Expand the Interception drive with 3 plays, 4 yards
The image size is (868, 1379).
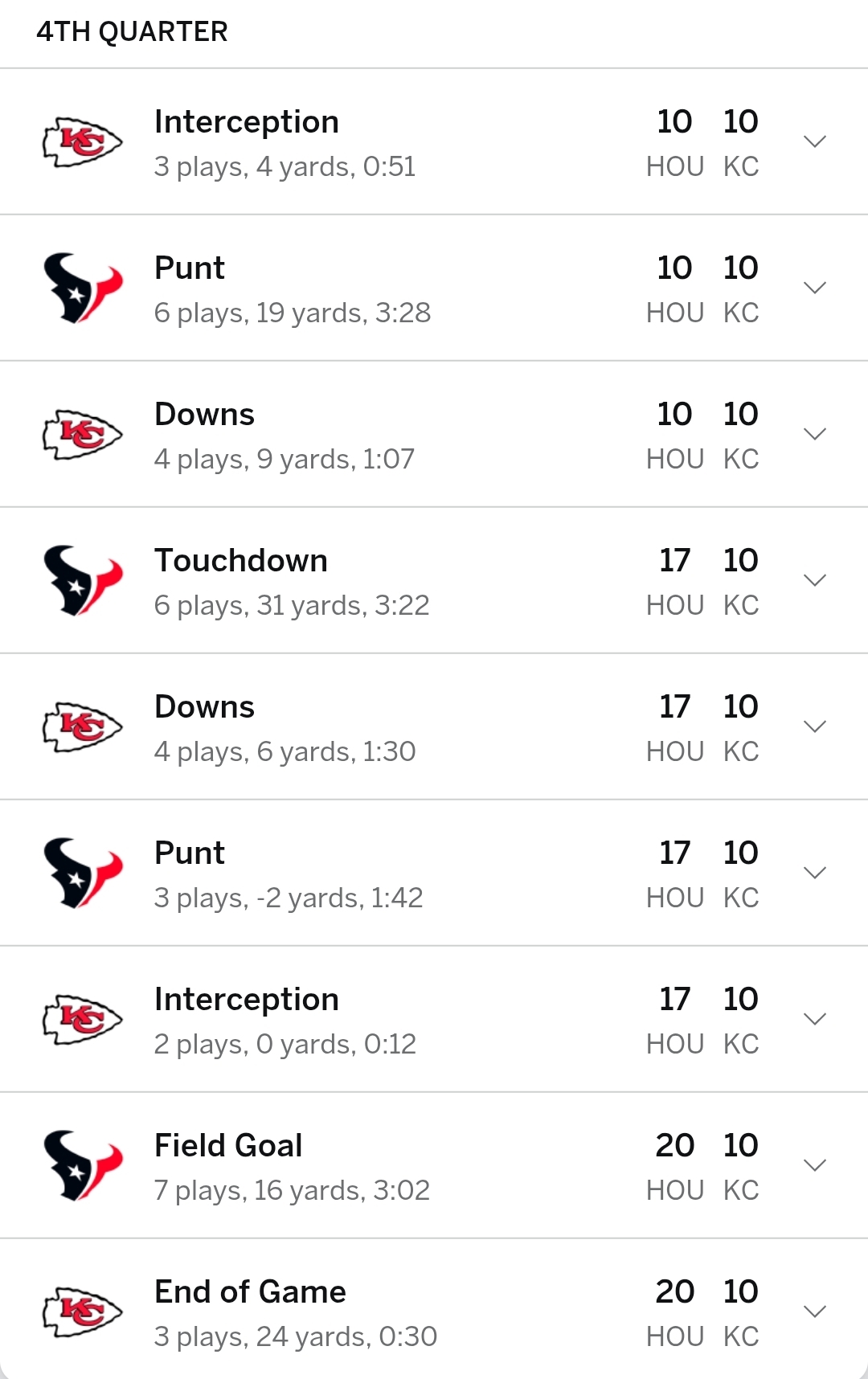[x=814, y=142]
